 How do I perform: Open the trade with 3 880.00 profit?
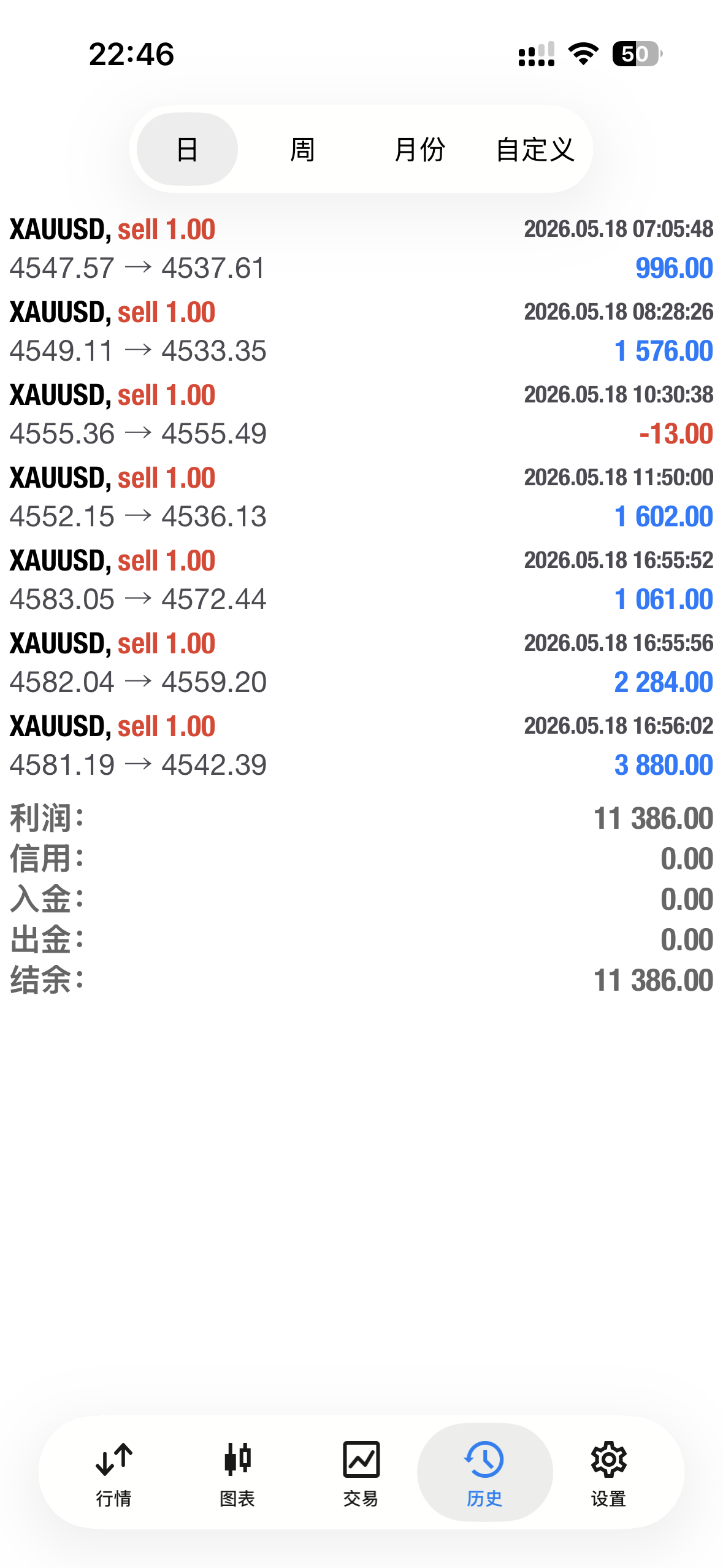click(361, 745)
